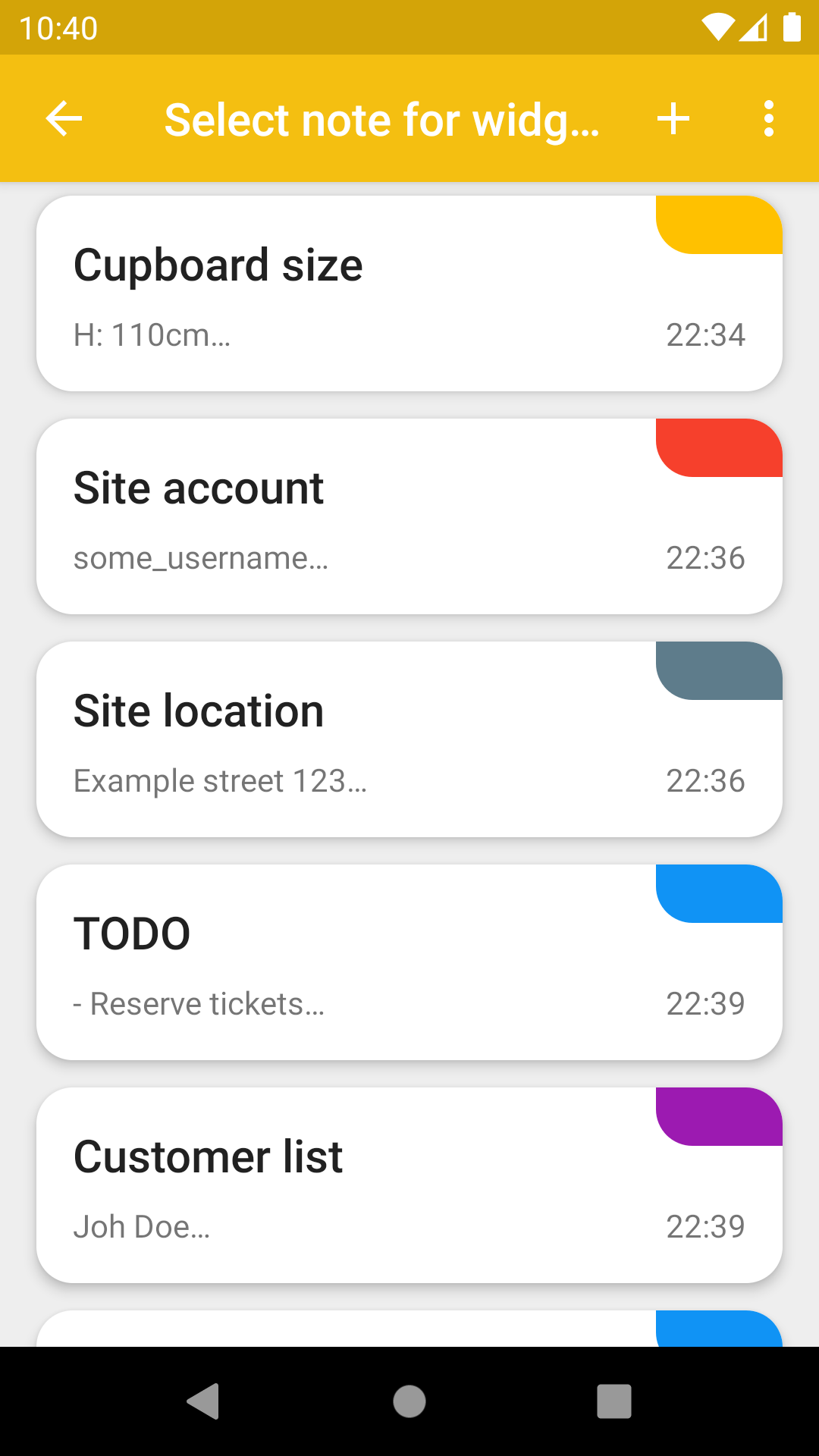Tap the plus icon to create a note
819x1456 pixels.
[x=673, y=119]
